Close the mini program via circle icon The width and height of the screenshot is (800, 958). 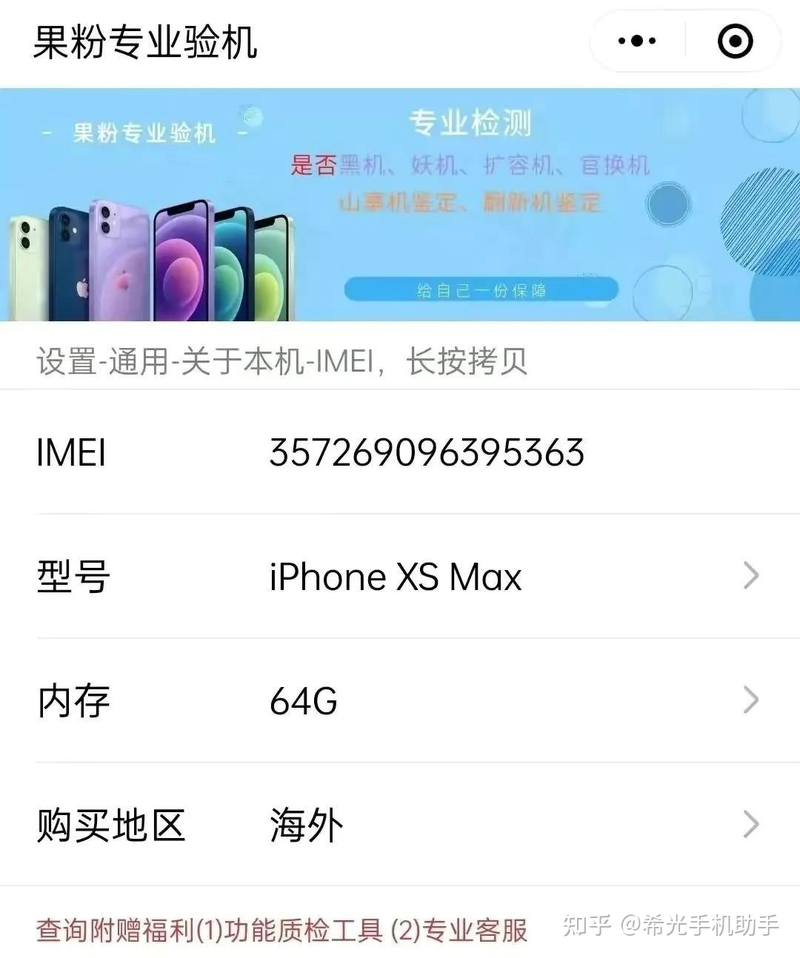pyautogui.click(x=735, y=41)
